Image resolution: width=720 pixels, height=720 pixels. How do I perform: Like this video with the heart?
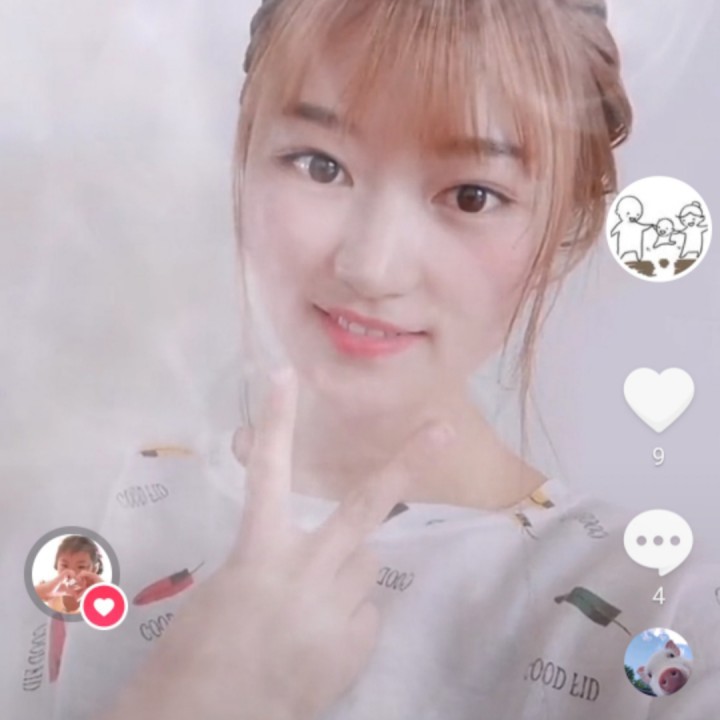click(x=658, y=398)
